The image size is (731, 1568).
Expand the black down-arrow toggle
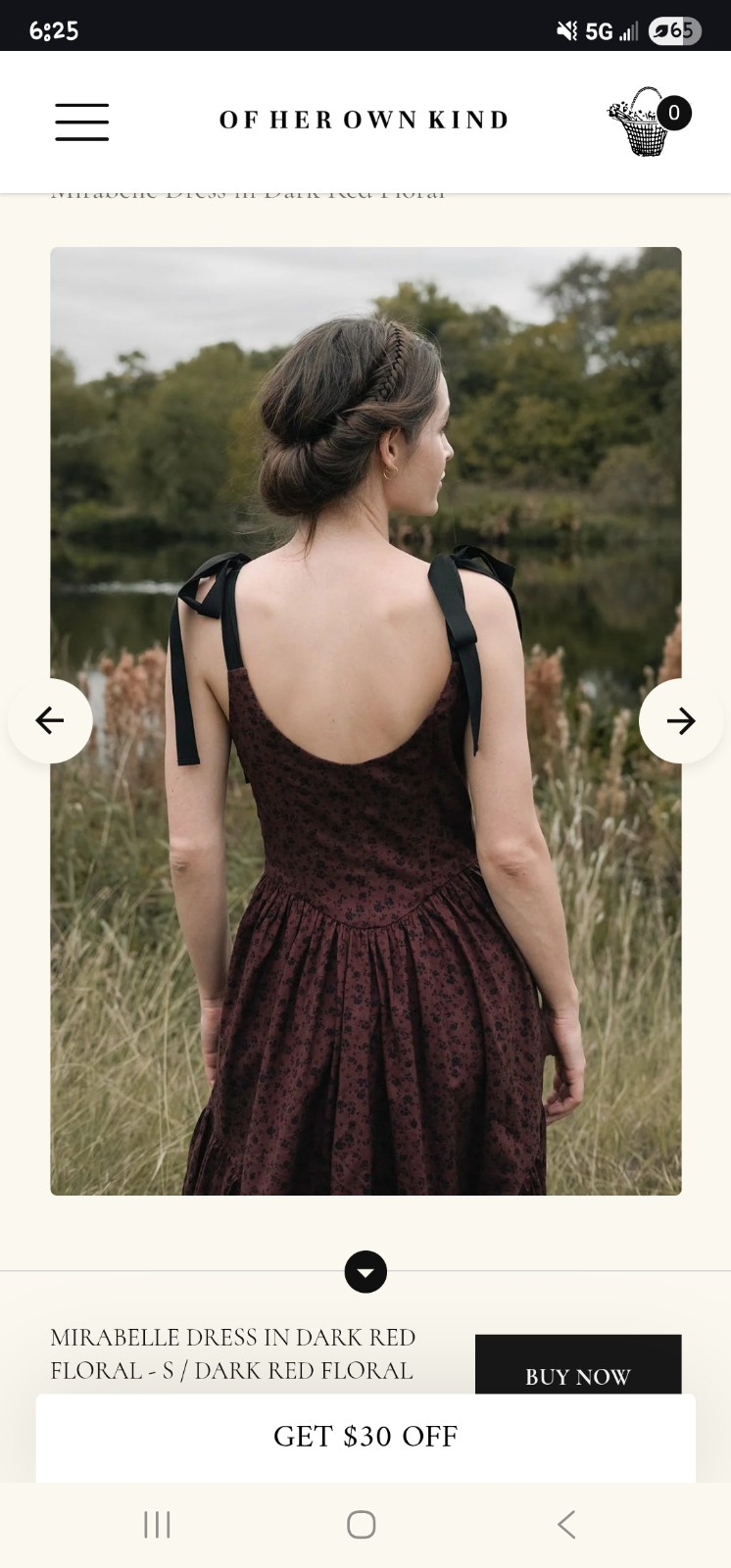point(365,1272)
